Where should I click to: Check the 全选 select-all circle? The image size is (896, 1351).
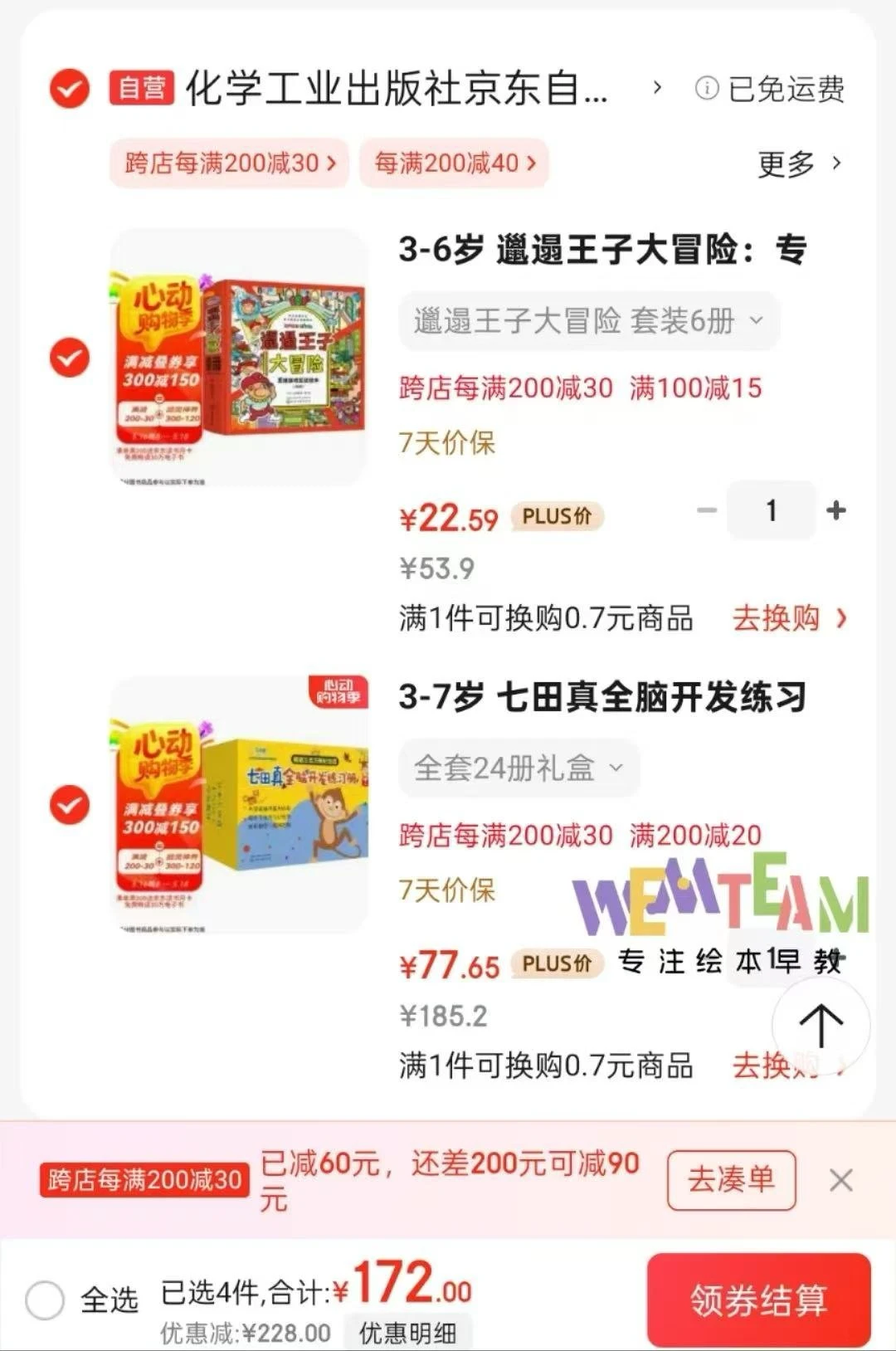(45, 1300)
